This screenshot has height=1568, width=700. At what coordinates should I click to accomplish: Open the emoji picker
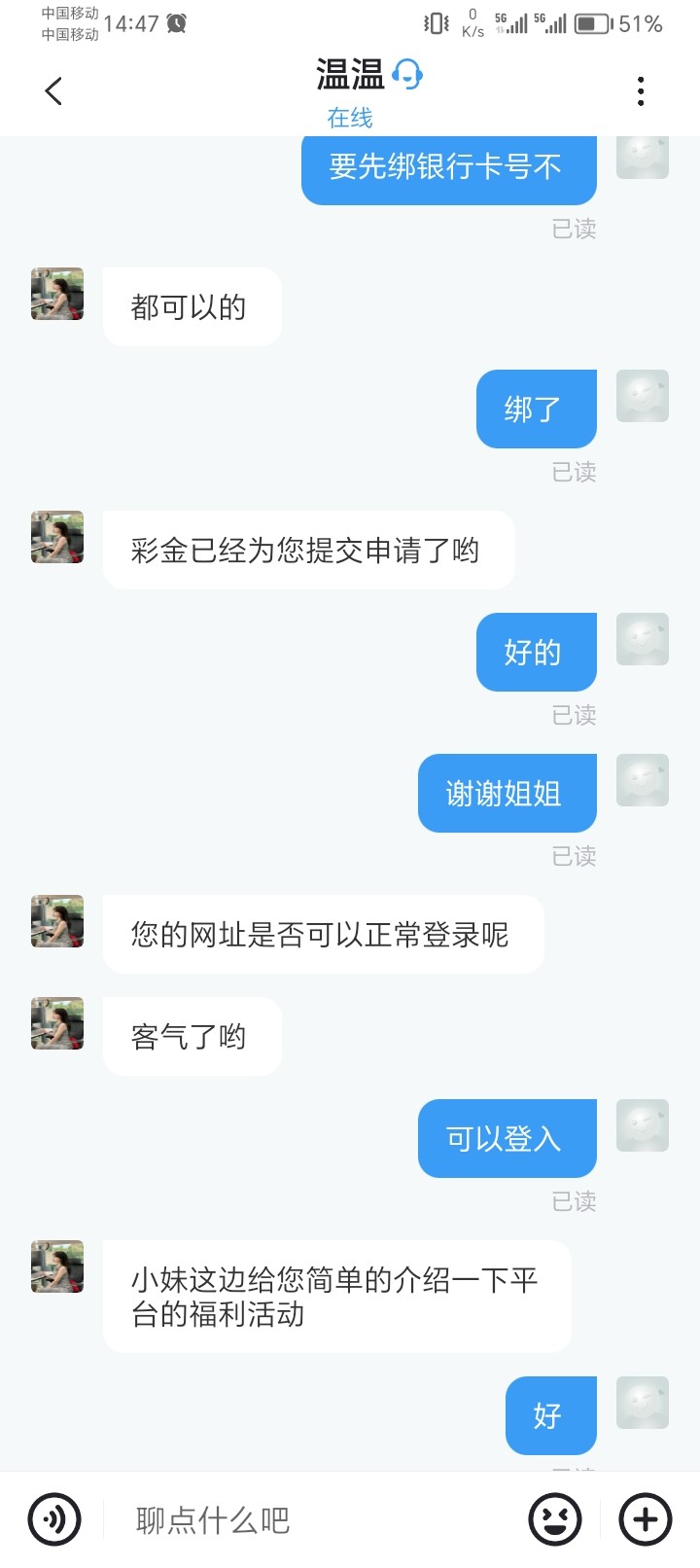click(555, 1519)
